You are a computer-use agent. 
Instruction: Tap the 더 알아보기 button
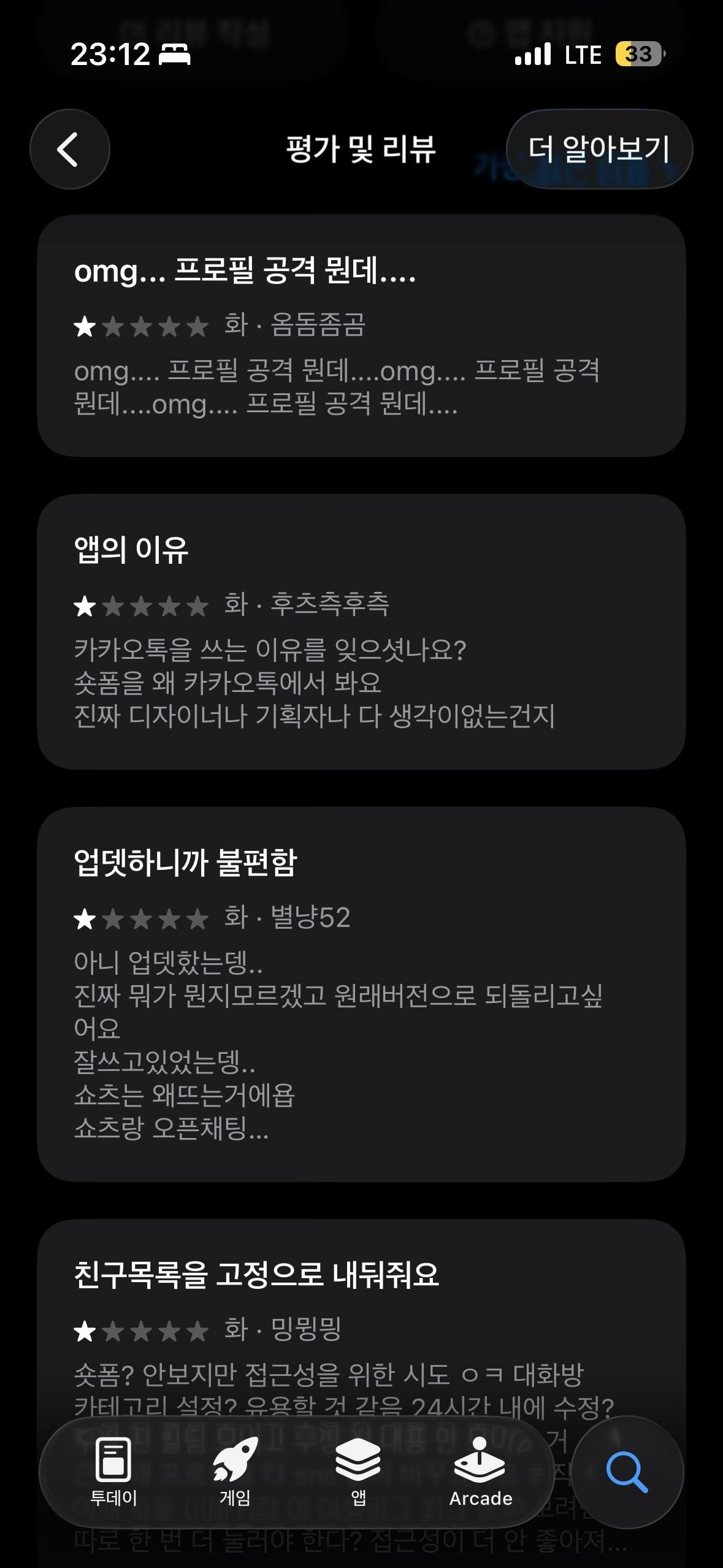(599, 149)
